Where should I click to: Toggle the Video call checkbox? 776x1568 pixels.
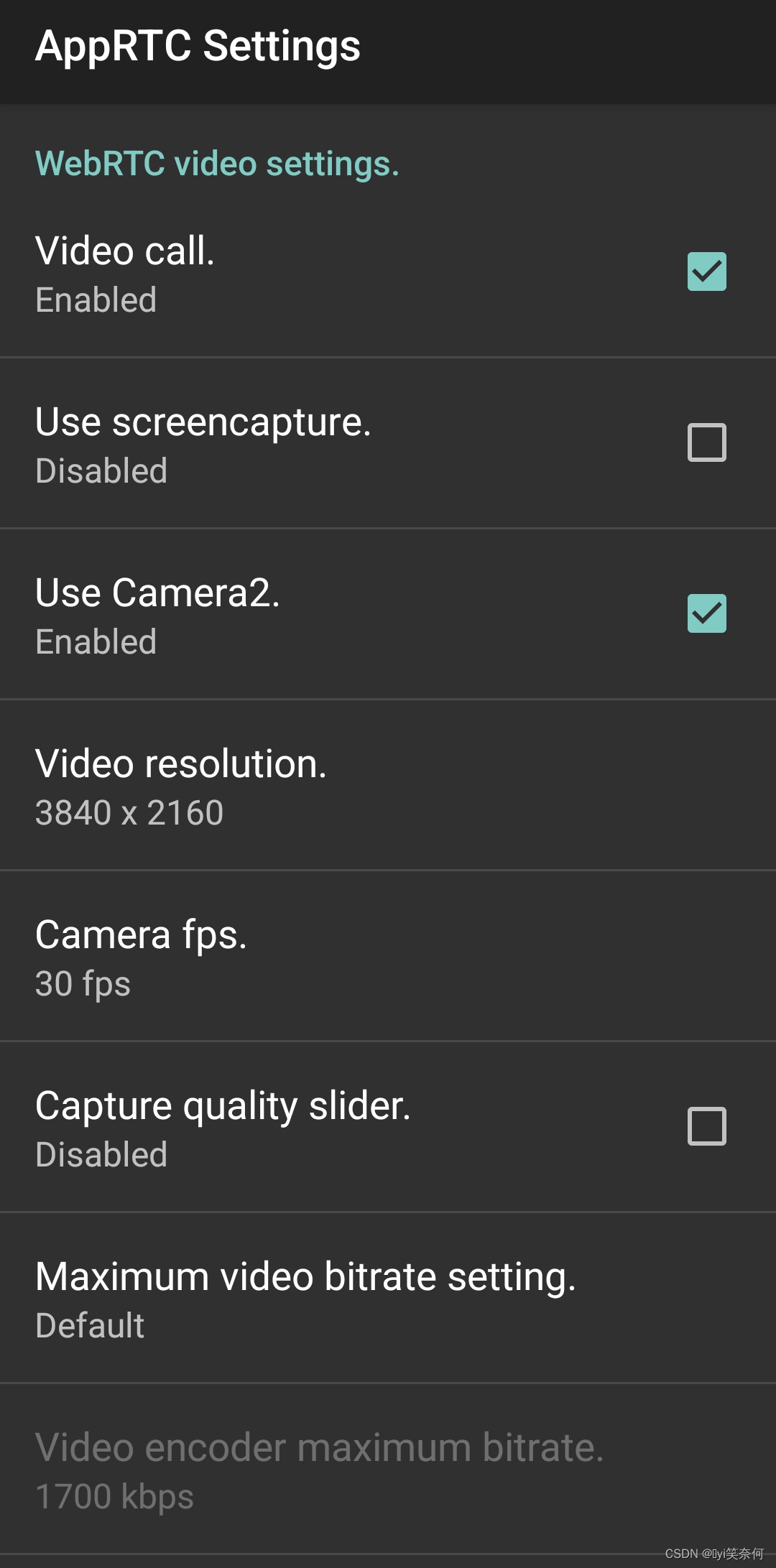(706, 273)
